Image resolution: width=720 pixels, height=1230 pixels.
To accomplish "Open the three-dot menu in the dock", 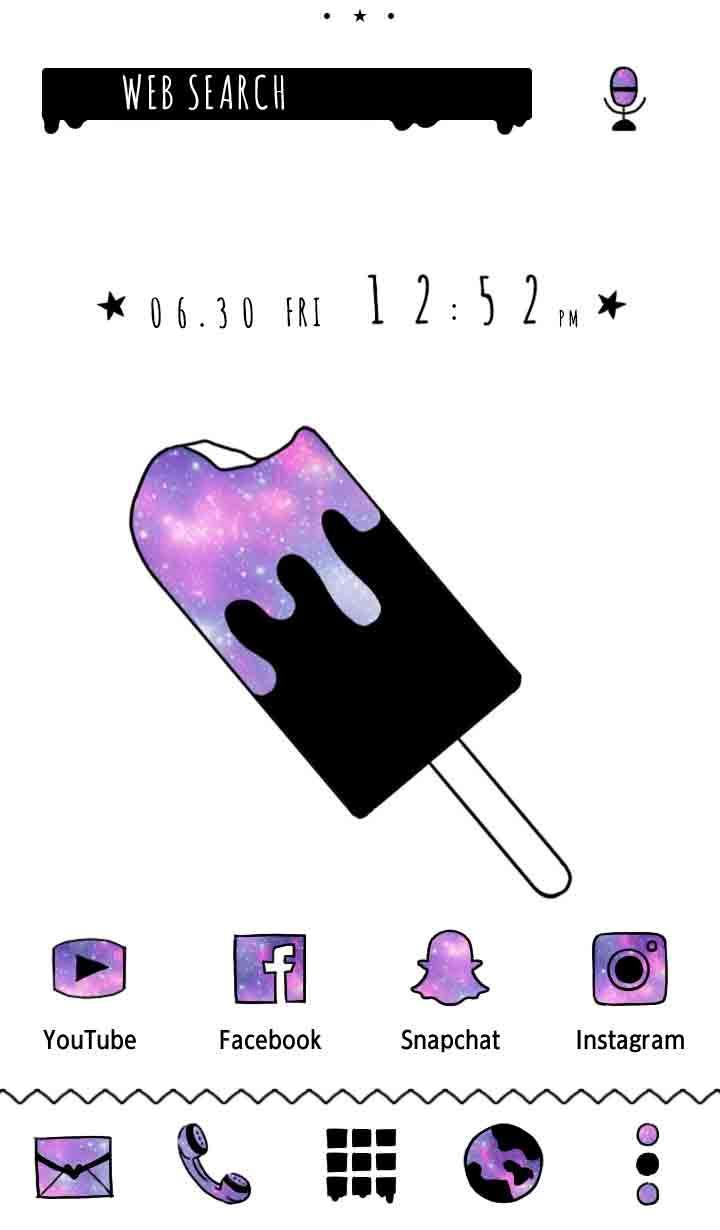I will tap(648, 1164).
